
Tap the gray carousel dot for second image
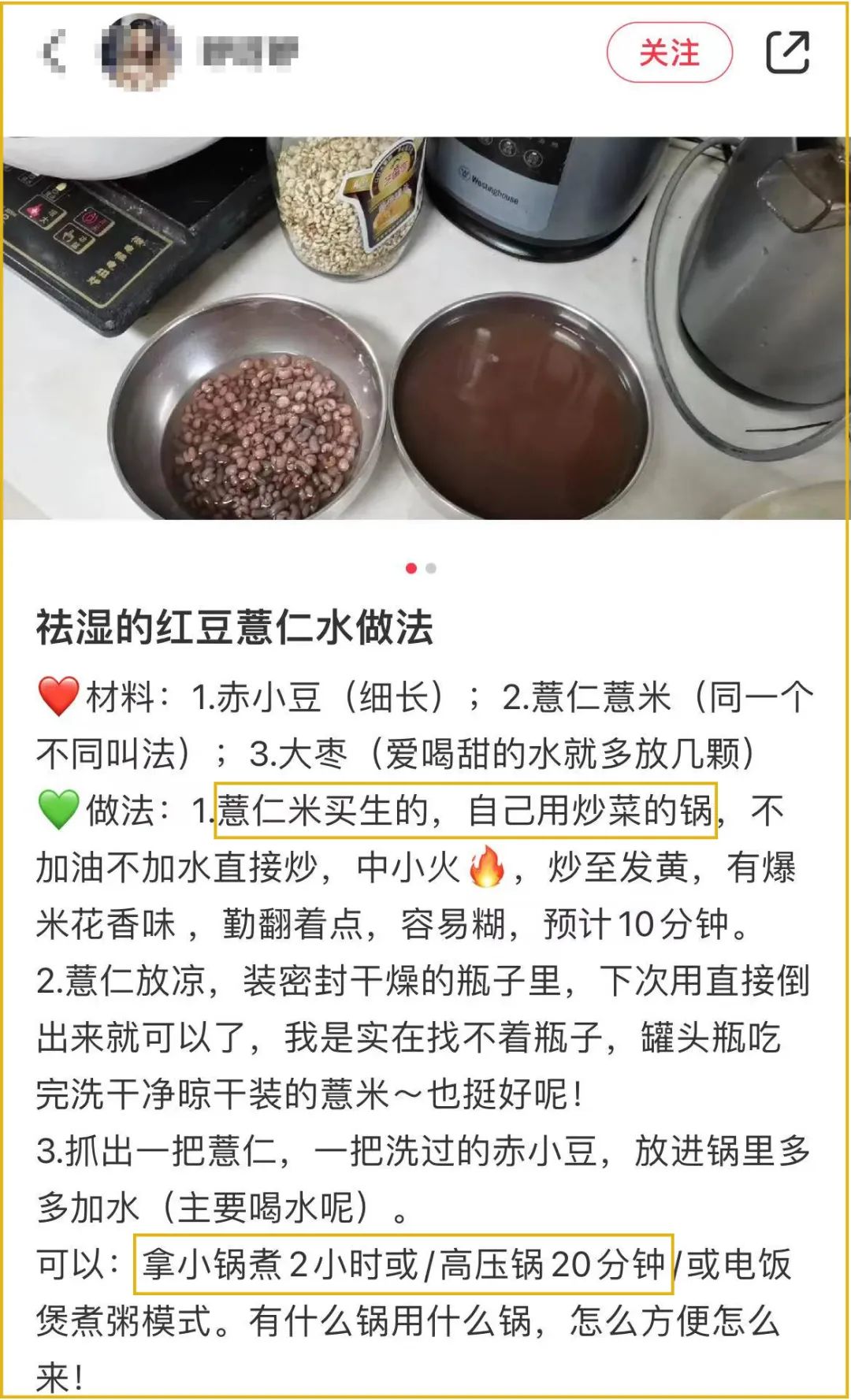pos(432,567)
